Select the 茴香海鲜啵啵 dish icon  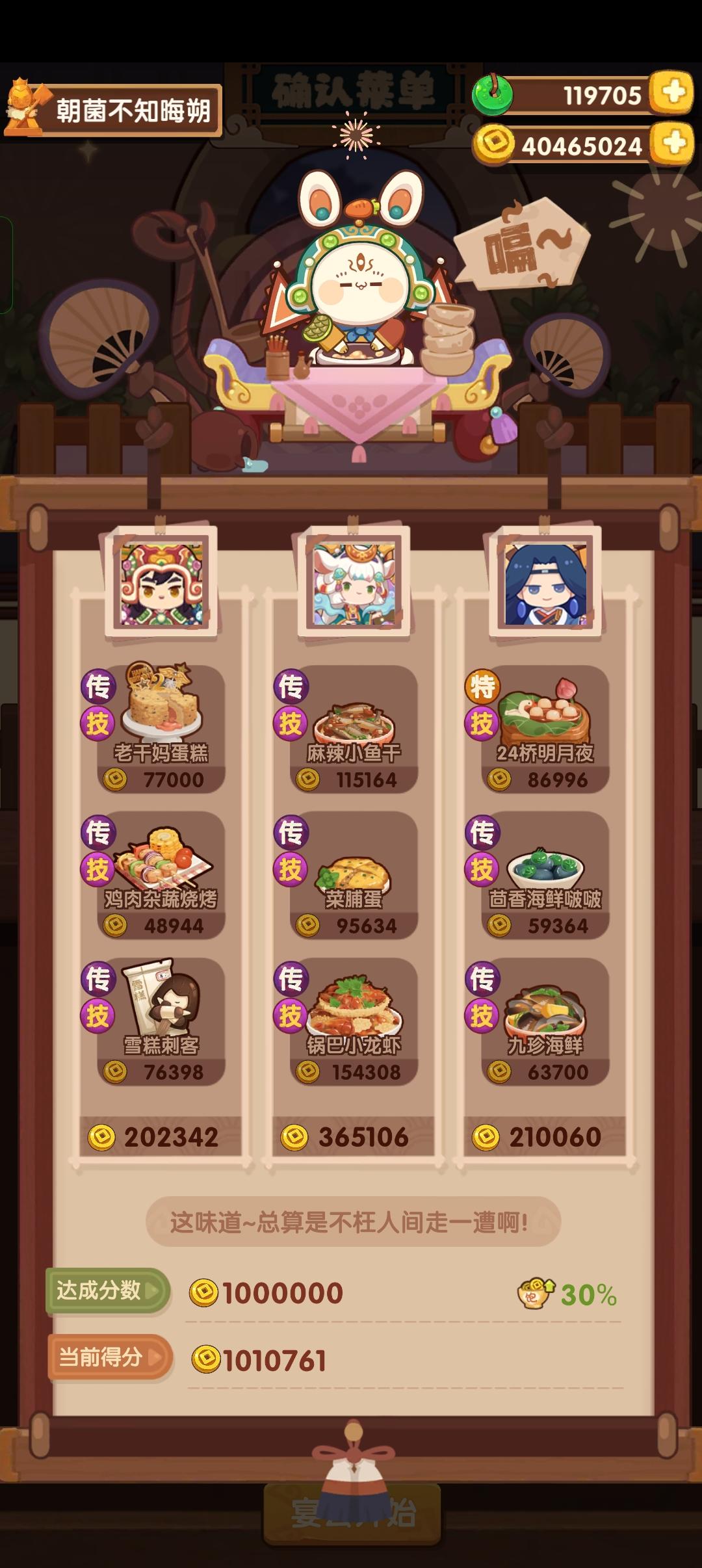(546, 868)
